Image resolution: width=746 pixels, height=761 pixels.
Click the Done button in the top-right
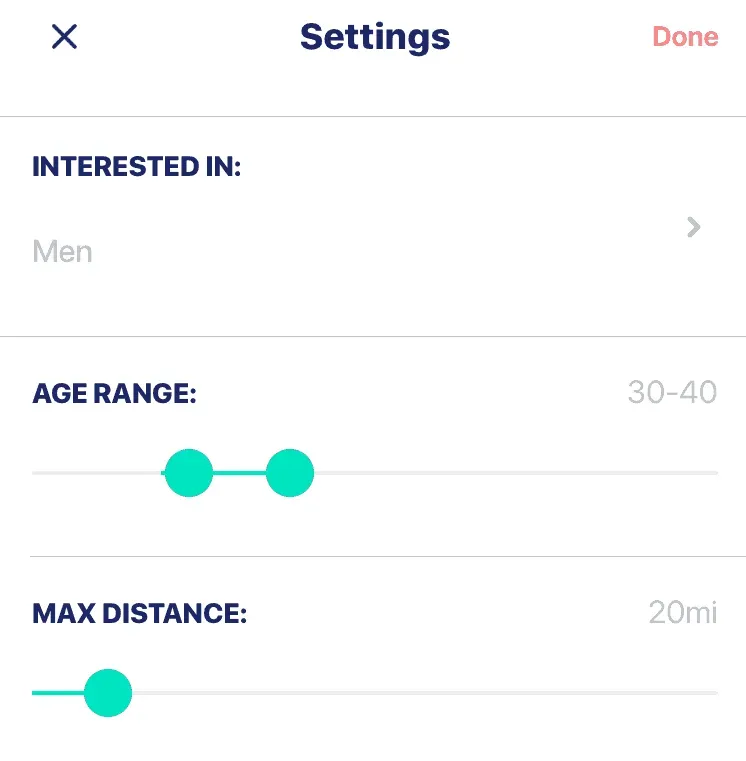click(685, 36)
